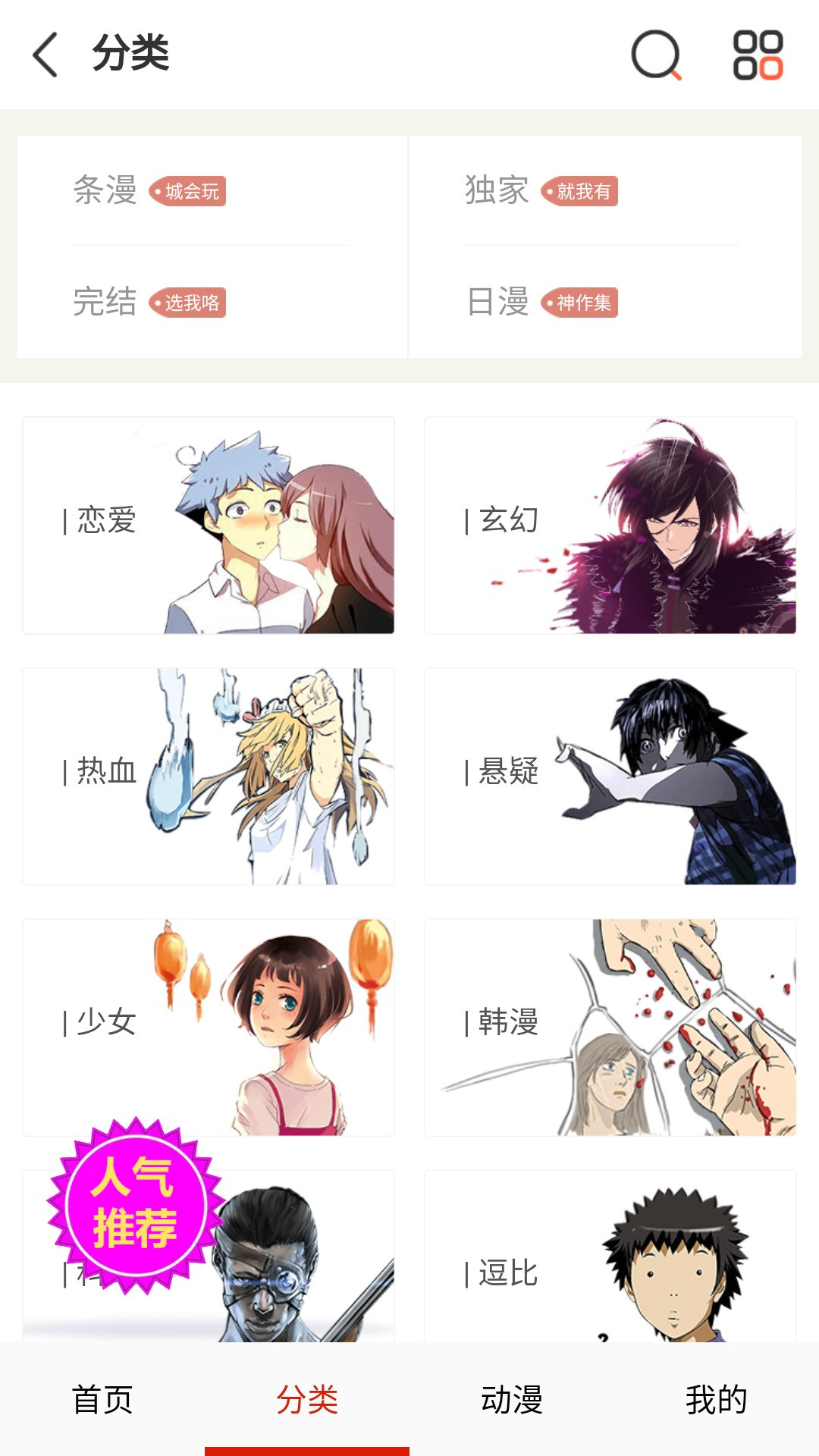Switch to the 动漫 anime tab
819x1456 pixels.
coord(512,1398)
